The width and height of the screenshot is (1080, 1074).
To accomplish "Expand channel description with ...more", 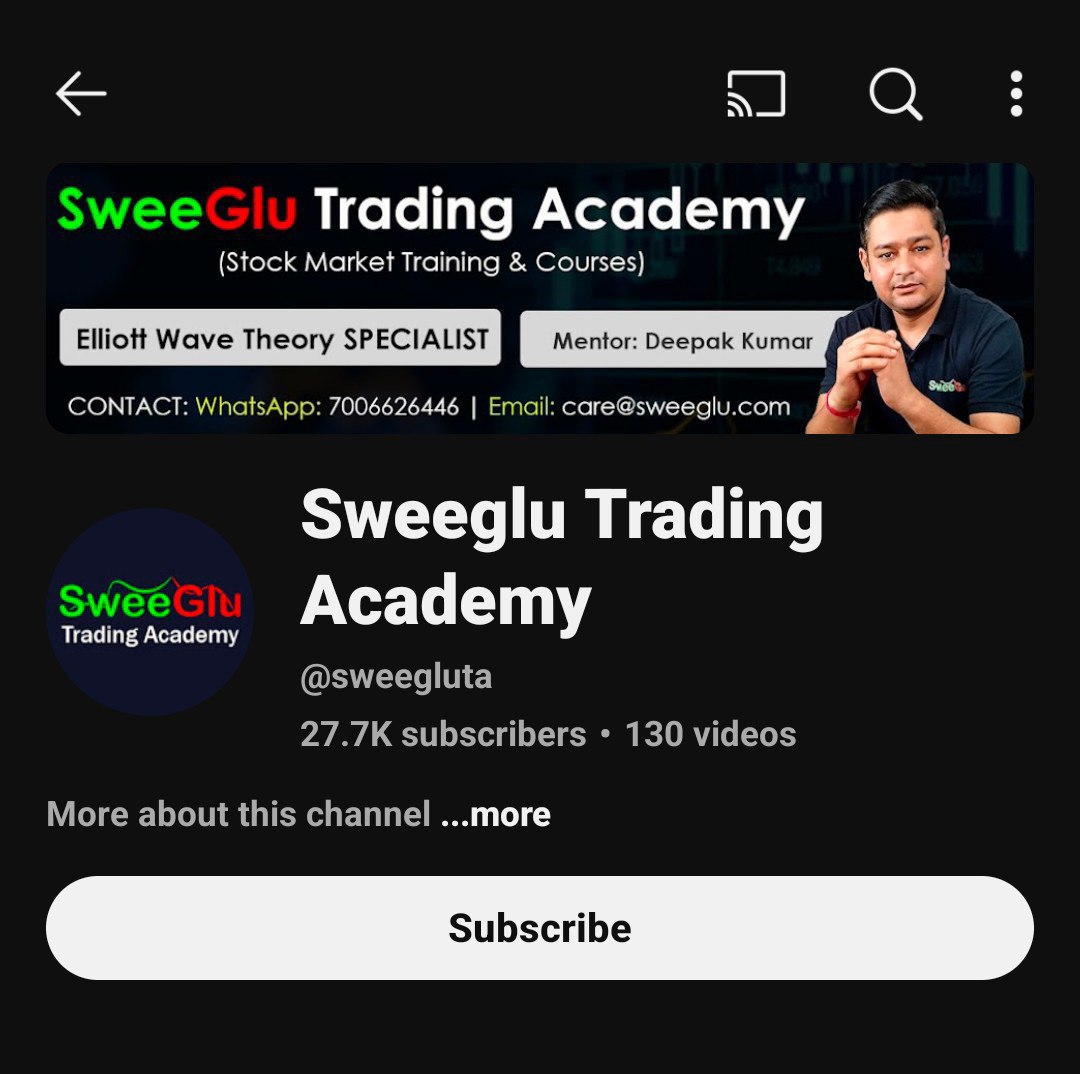I will pos(495,814).
